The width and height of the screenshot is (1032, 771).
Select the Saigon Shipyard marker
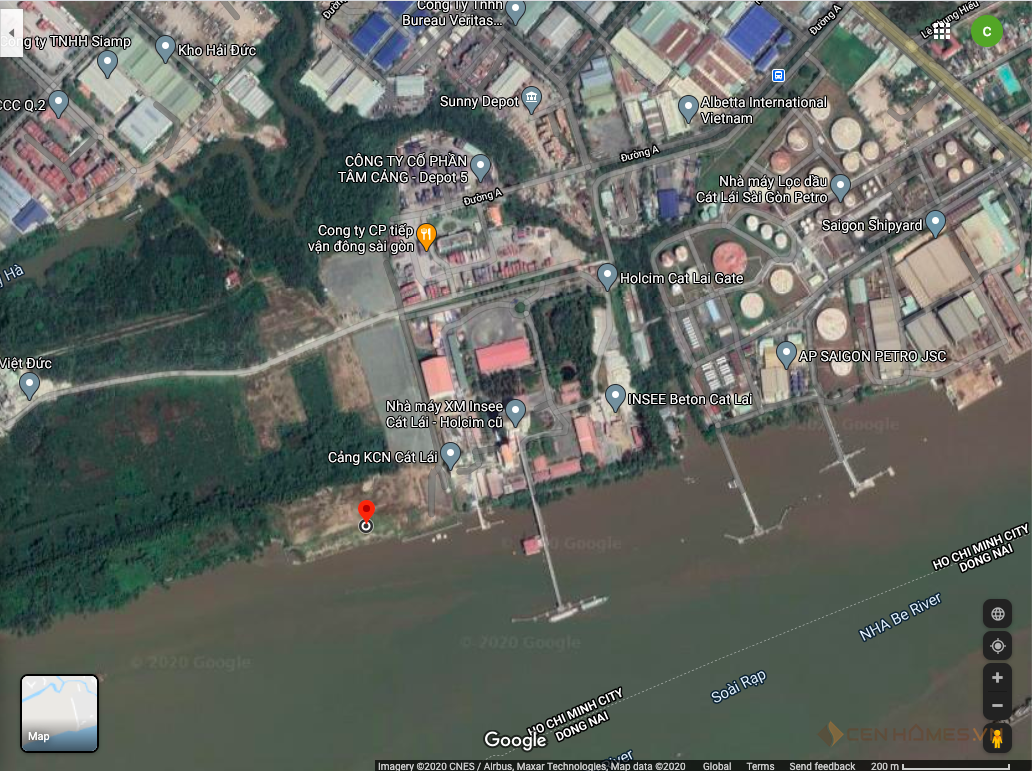pyautogui.click(x=936, y=222)
